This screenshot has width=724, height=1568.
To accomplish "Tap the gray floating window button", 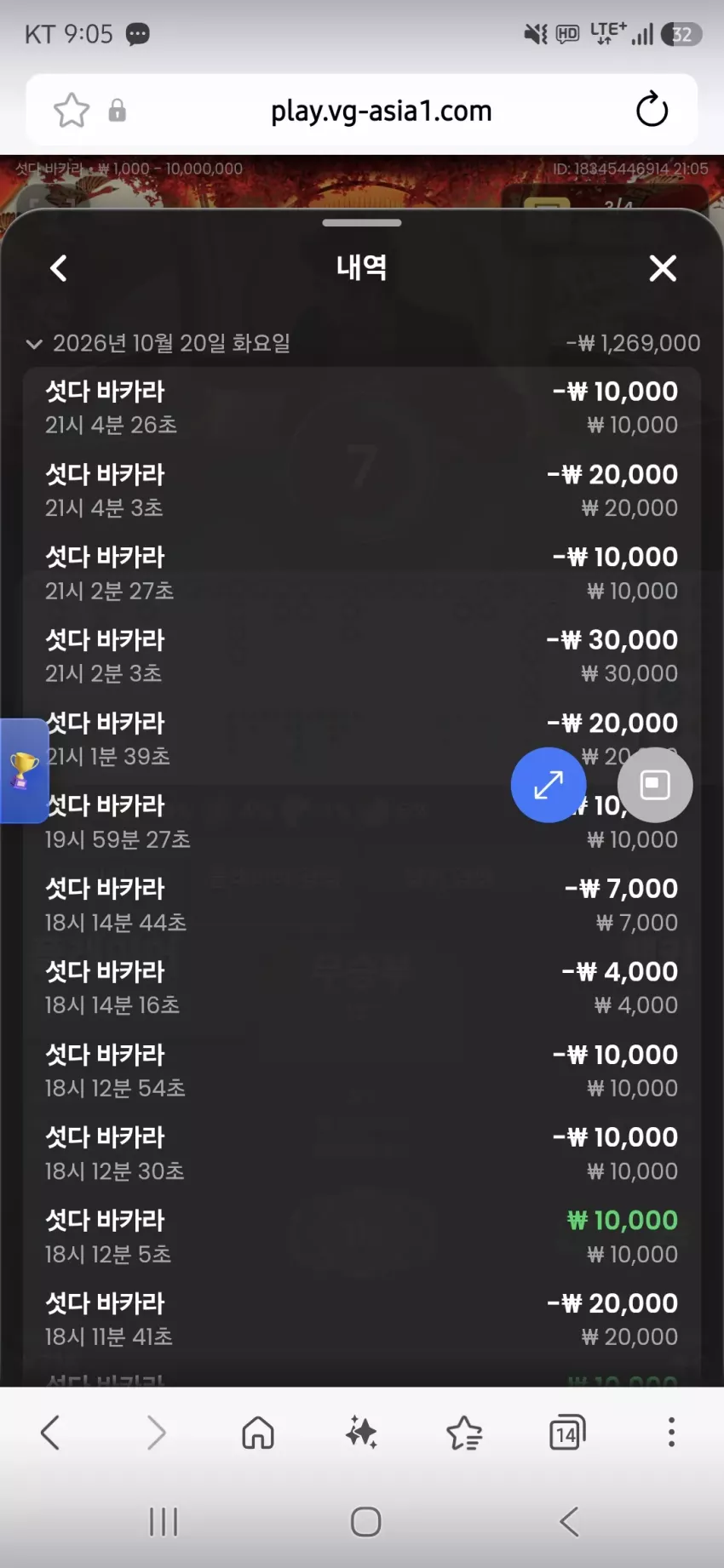I will tap(655, 785).
